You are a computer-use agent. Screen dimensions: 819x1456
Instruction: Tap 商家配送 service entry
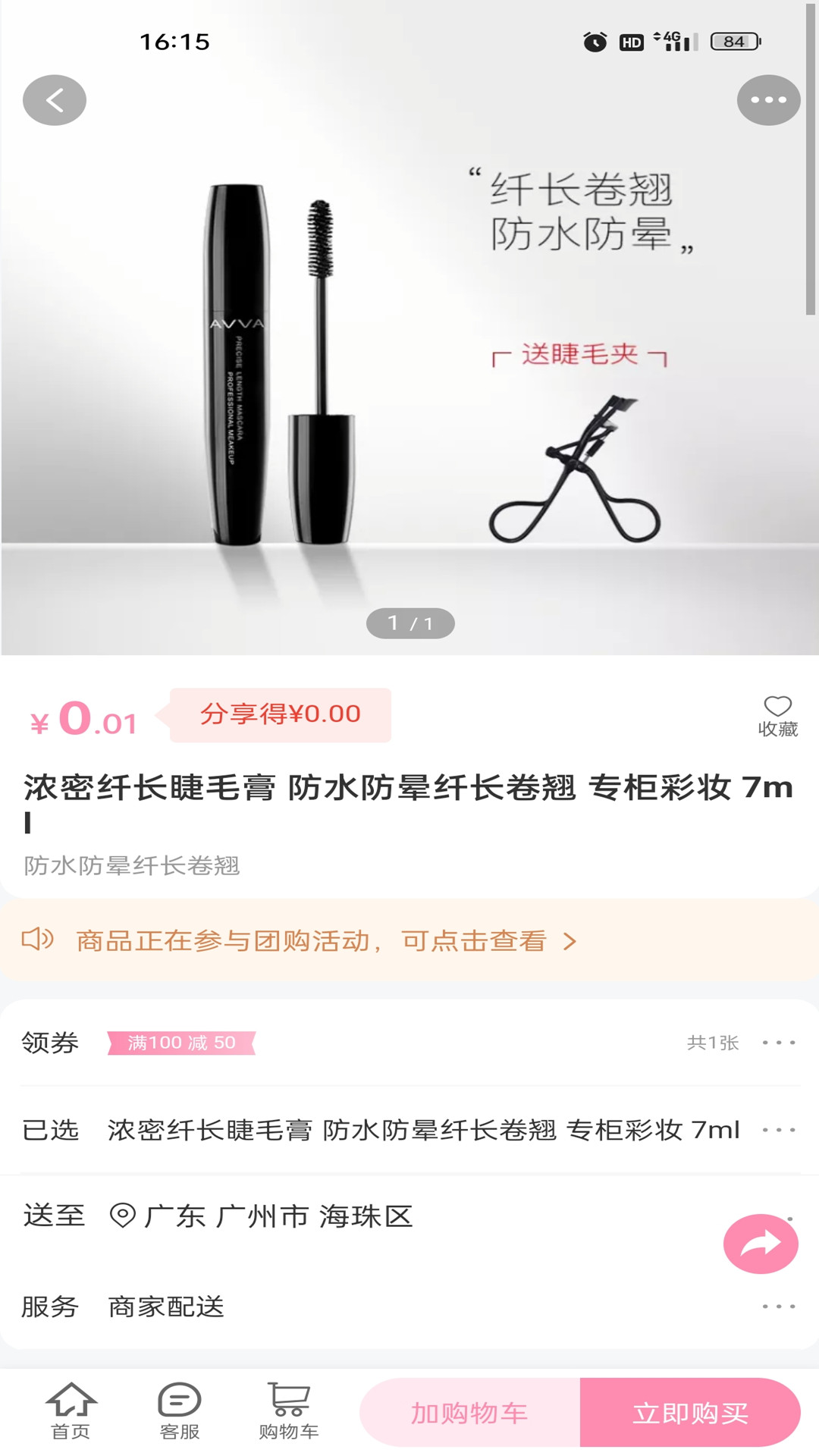coord(165,1306)
